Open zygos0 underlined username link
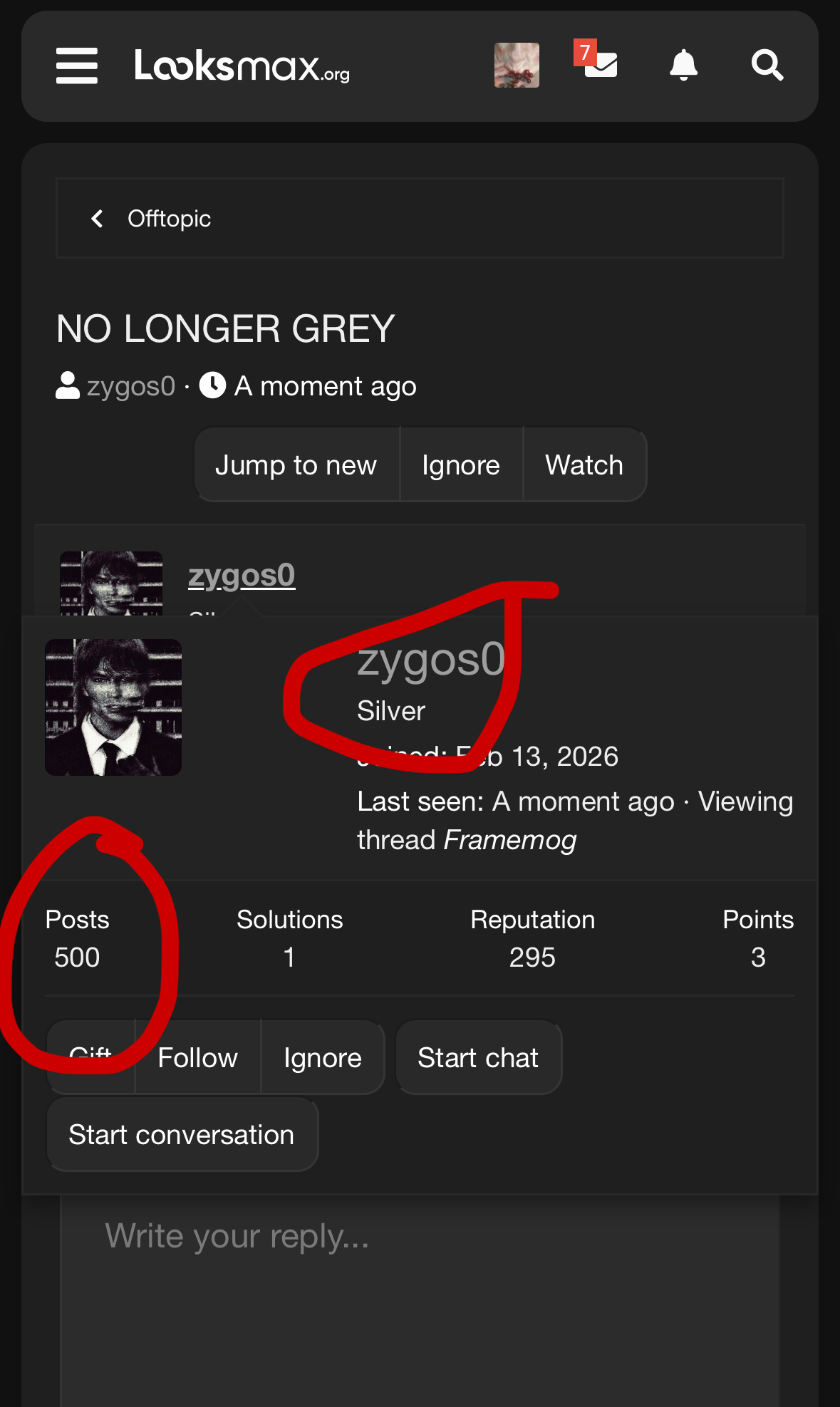The width and height of the screenshot is (840, 1407). 242,576
